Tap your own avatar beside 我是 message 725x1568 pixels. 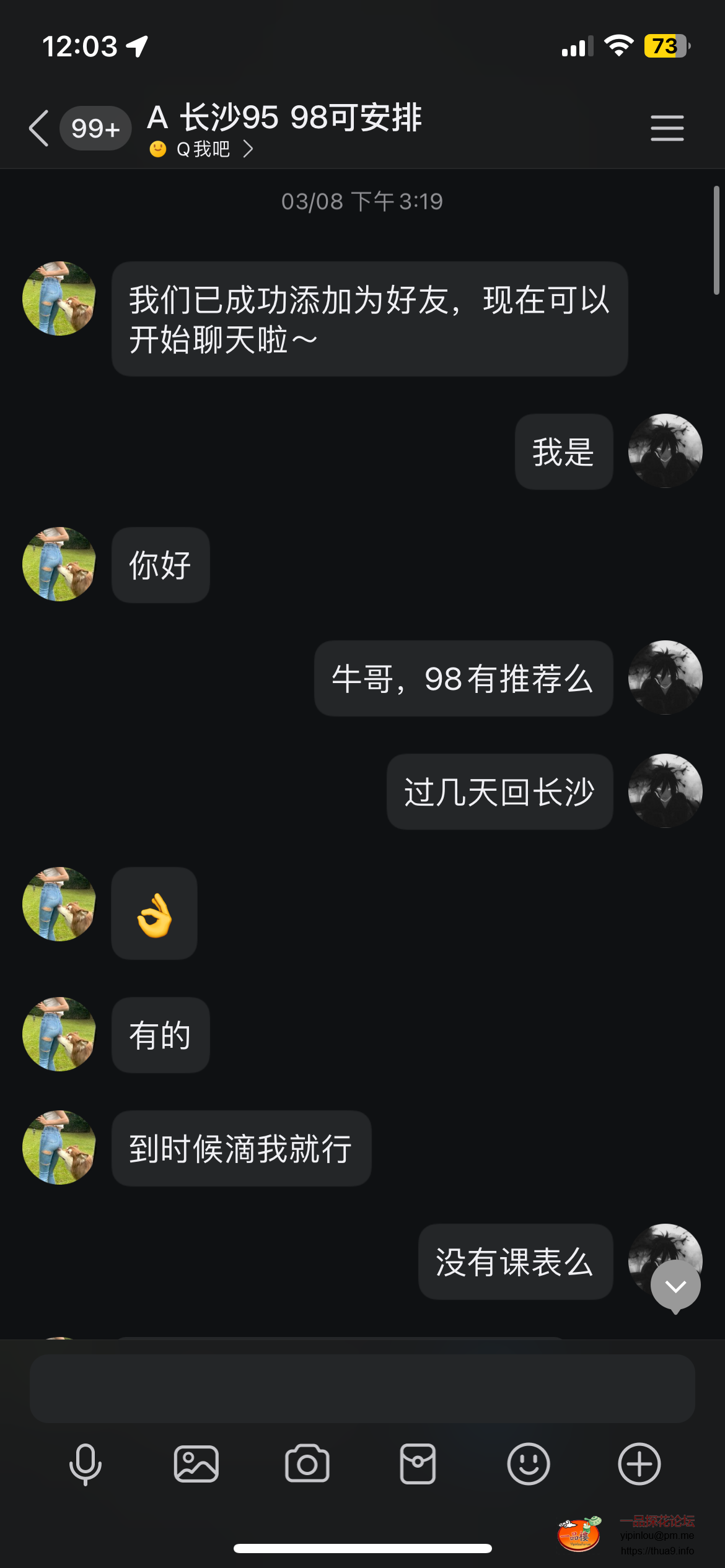click(x=664, y=451)
